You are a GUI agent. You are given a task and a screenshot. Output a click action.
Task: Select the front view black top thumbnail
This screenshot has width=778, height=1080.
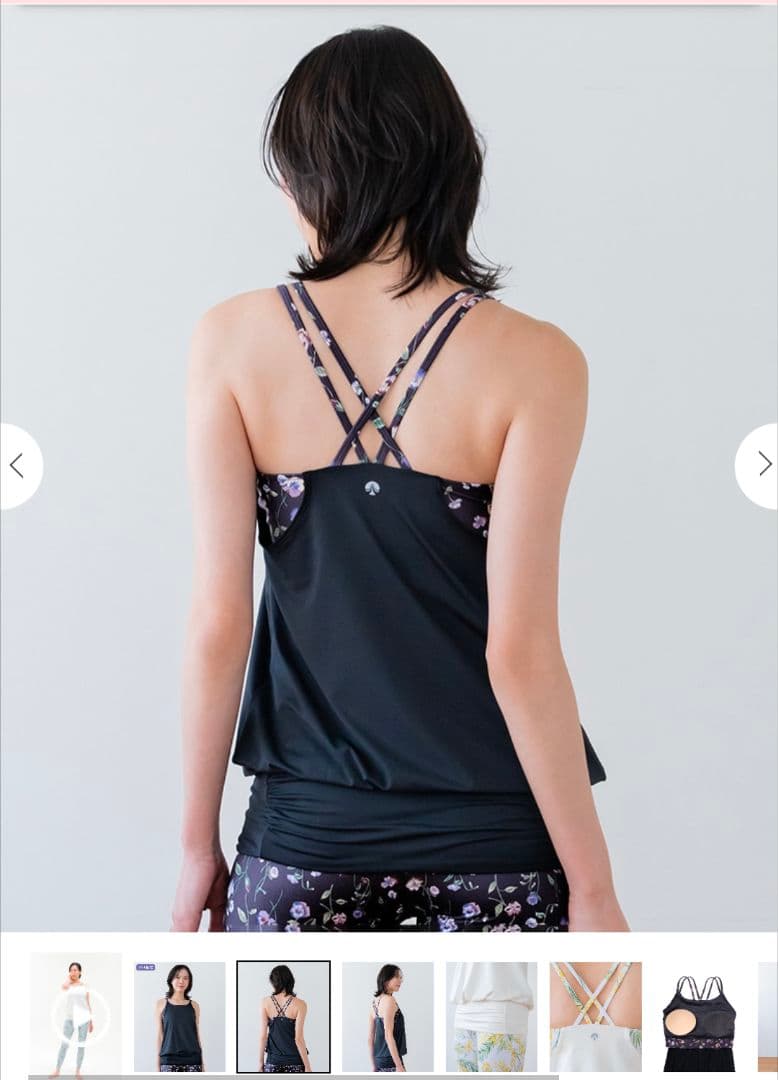(x=180, y=1016)
